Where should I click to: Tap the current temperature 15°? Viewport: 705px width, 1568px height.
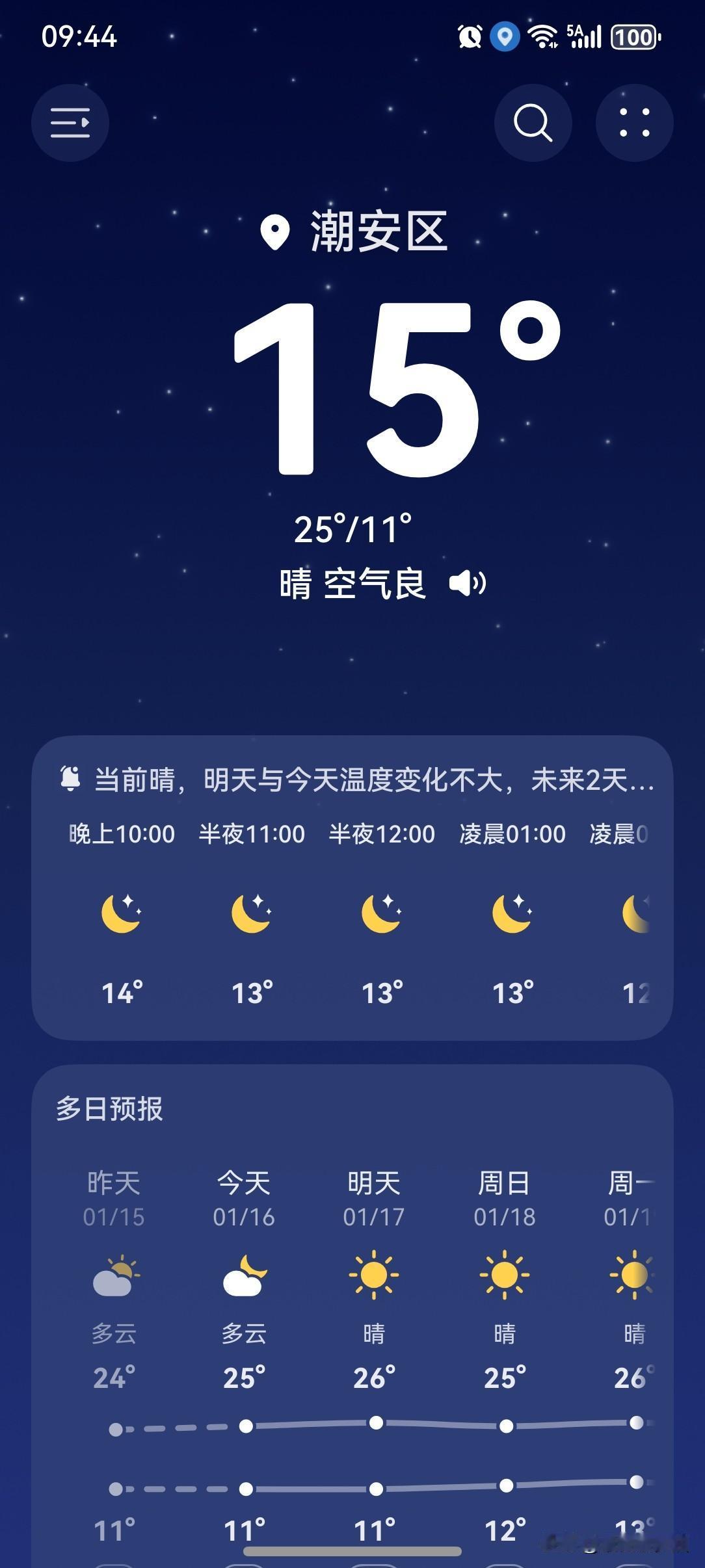[389, 391]
